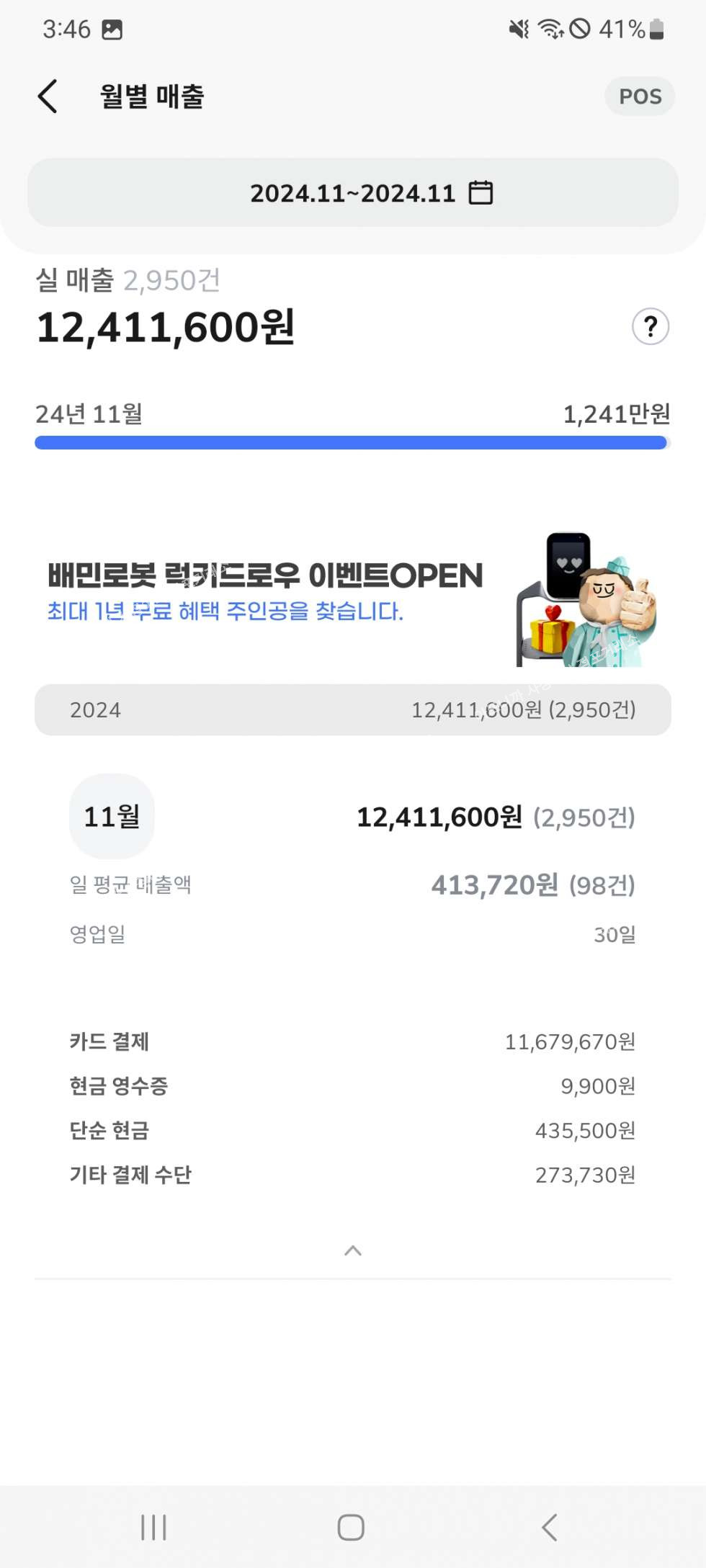Tap the POS chip
Image resolution: width=706 pixels, height=1568 pixels.
(x=640, y=97)
